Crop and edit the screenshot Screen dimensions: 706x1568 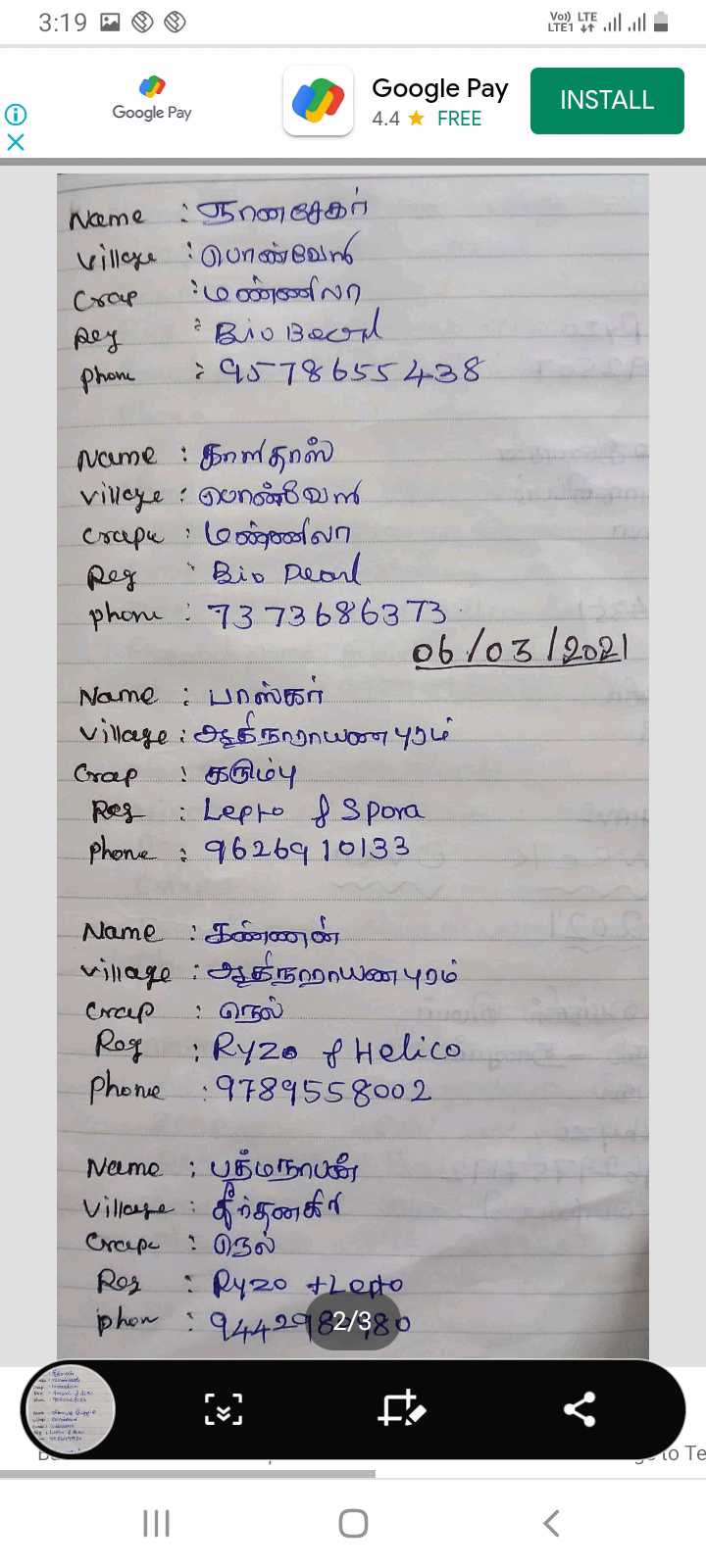[x=401, y=1409]
